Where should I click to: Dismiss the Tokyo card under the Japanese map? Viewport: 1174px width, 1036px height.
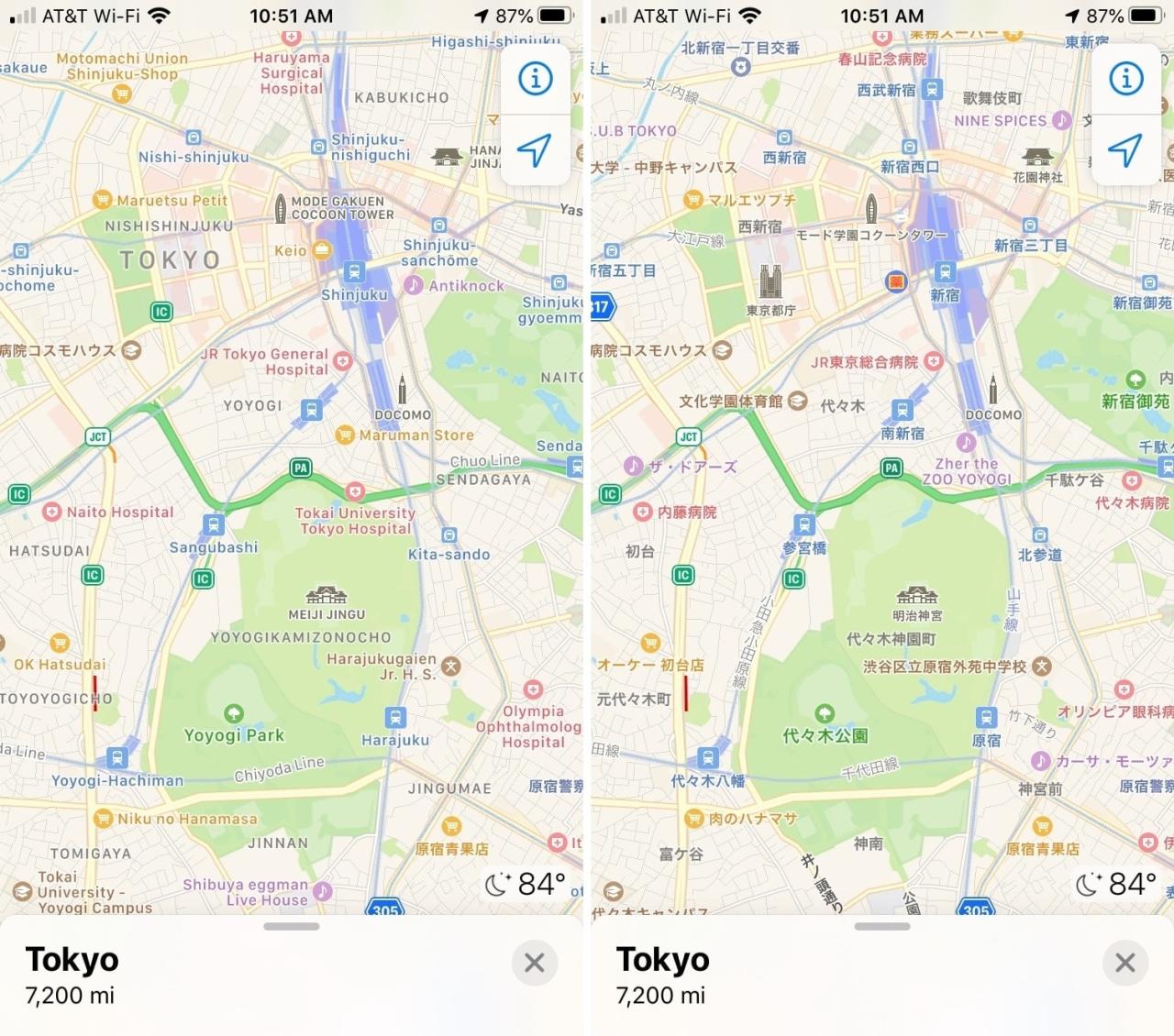(x=1125, y=963)
